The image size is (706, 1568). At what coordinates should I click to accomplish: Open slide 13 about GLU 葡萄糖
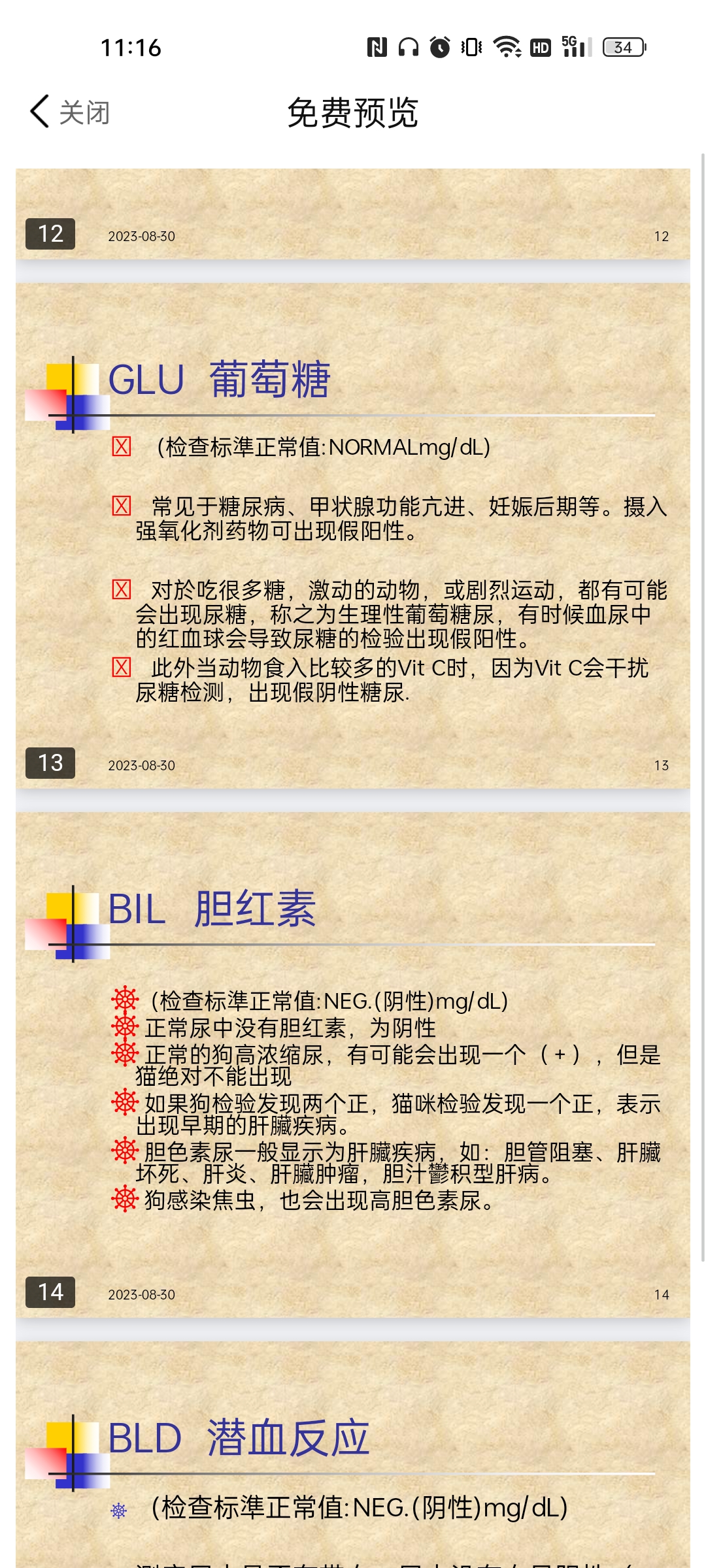(x=353, y=536)
